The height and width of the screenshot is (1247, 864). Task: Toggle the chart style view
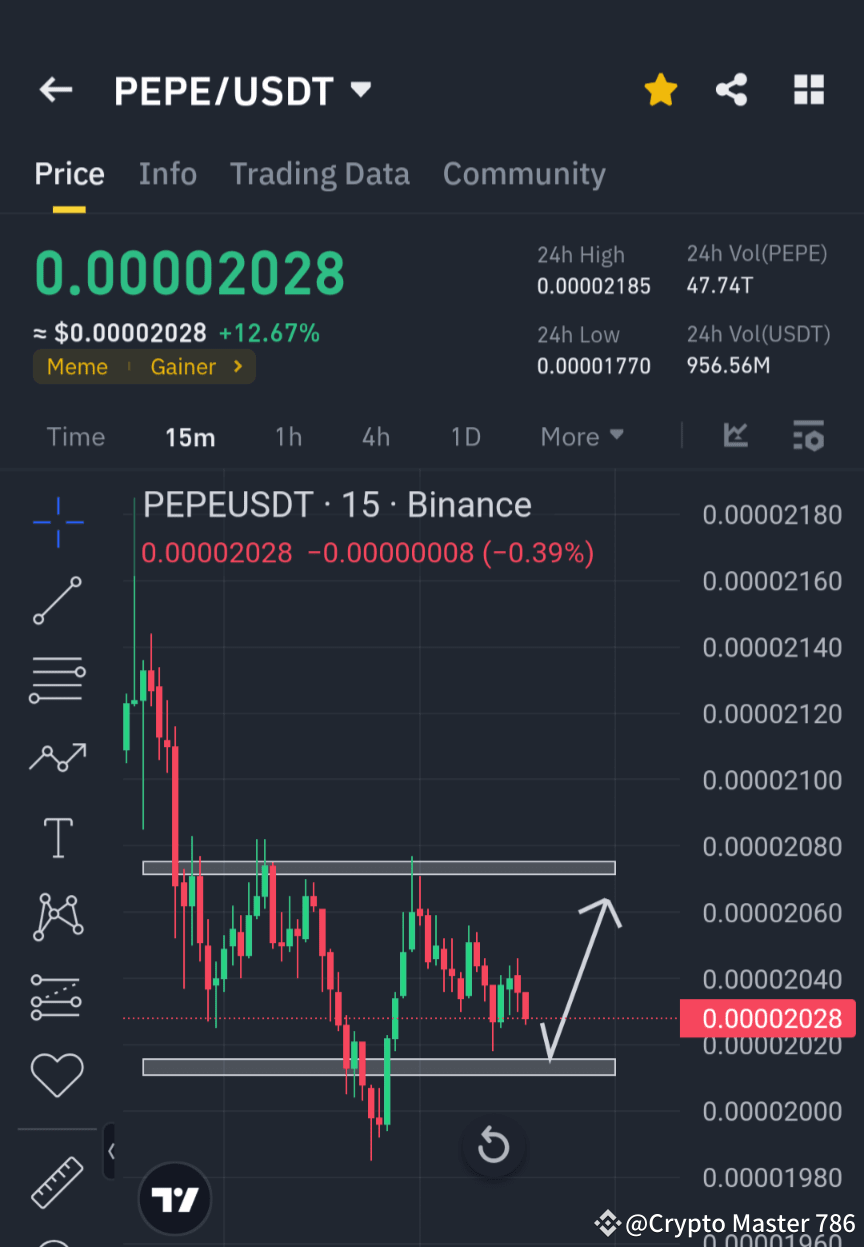736,436
